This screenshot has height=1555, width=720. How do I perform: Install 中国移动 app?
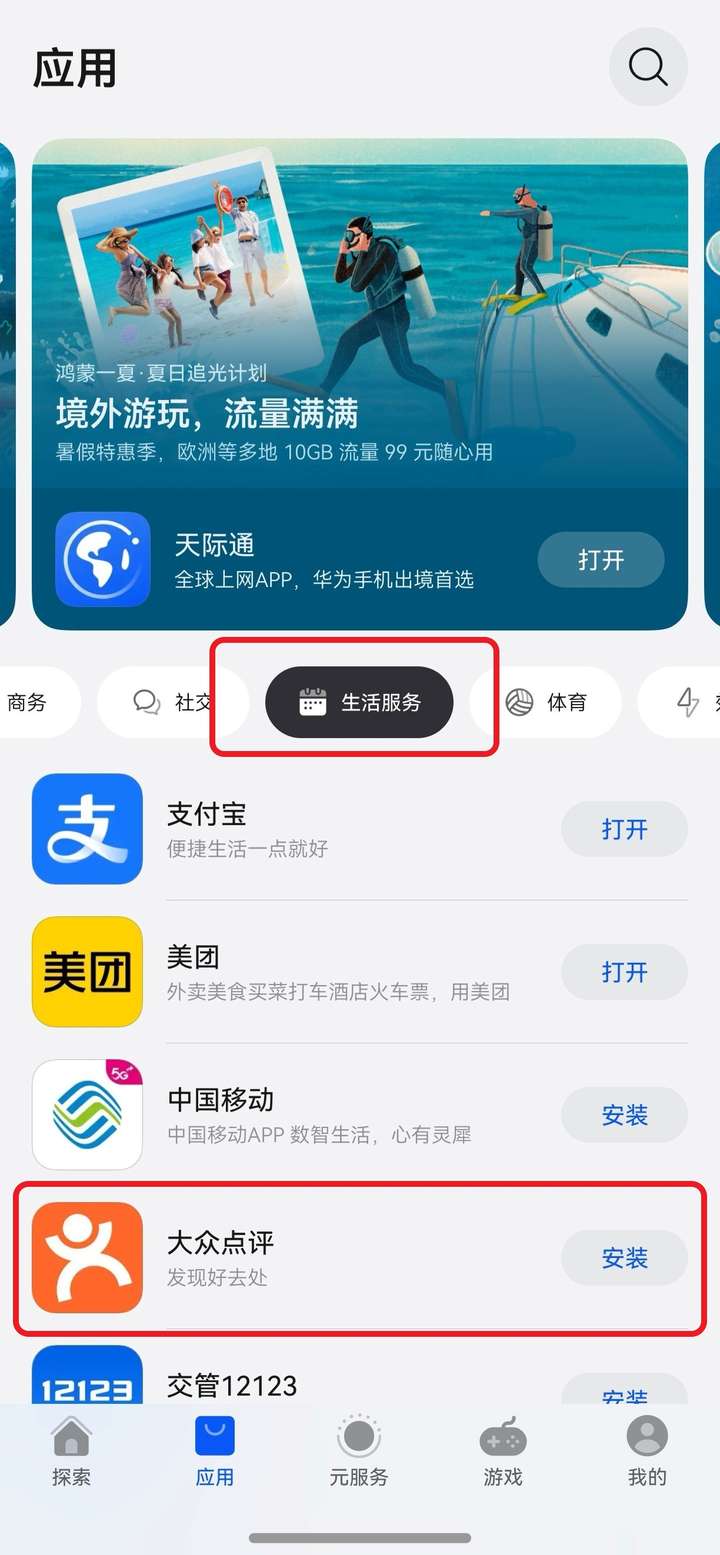(x=624, y=1115)
